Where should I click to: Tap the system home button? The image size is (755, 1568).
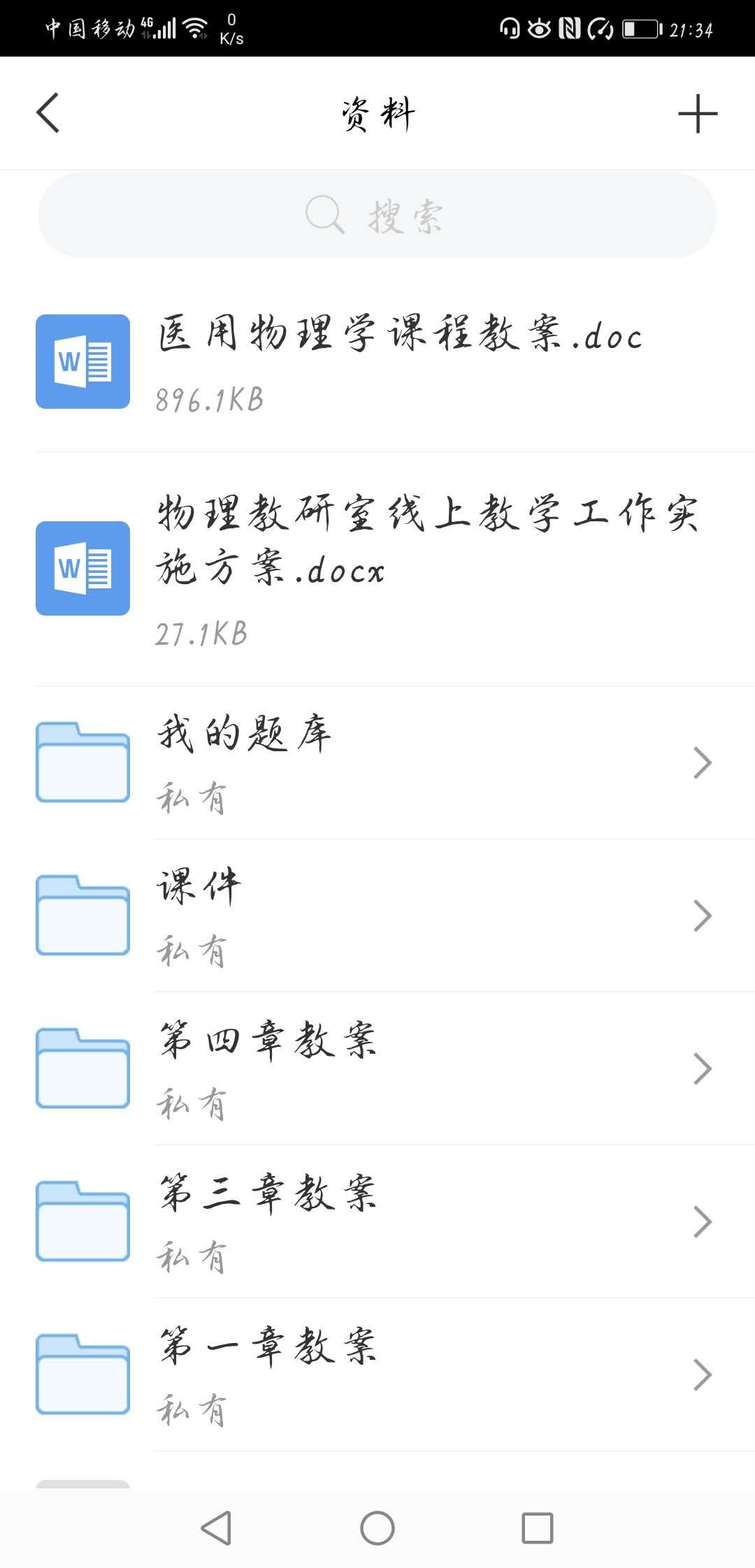click(377, 1528)
